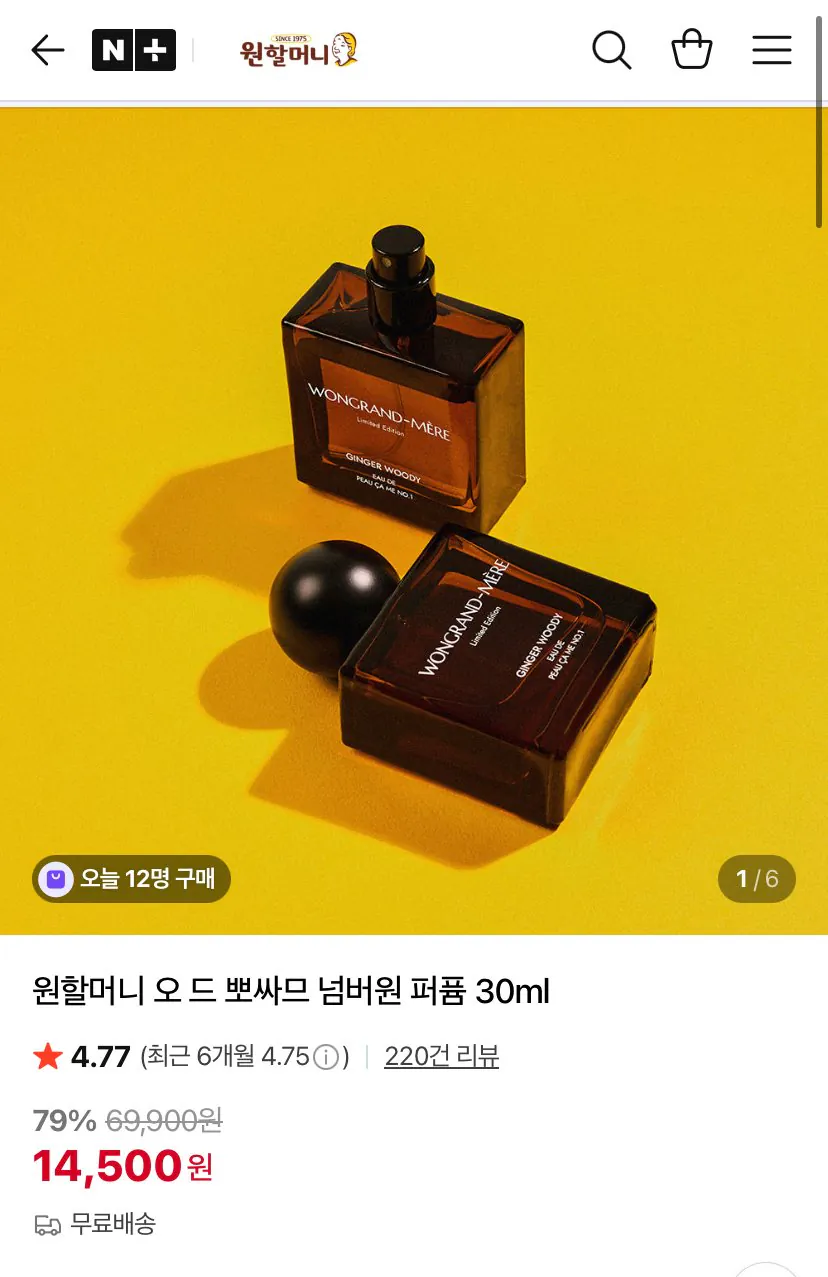Tap the purple shopping bag badge icon
The image size is (828, 1277).
point(57,879)
